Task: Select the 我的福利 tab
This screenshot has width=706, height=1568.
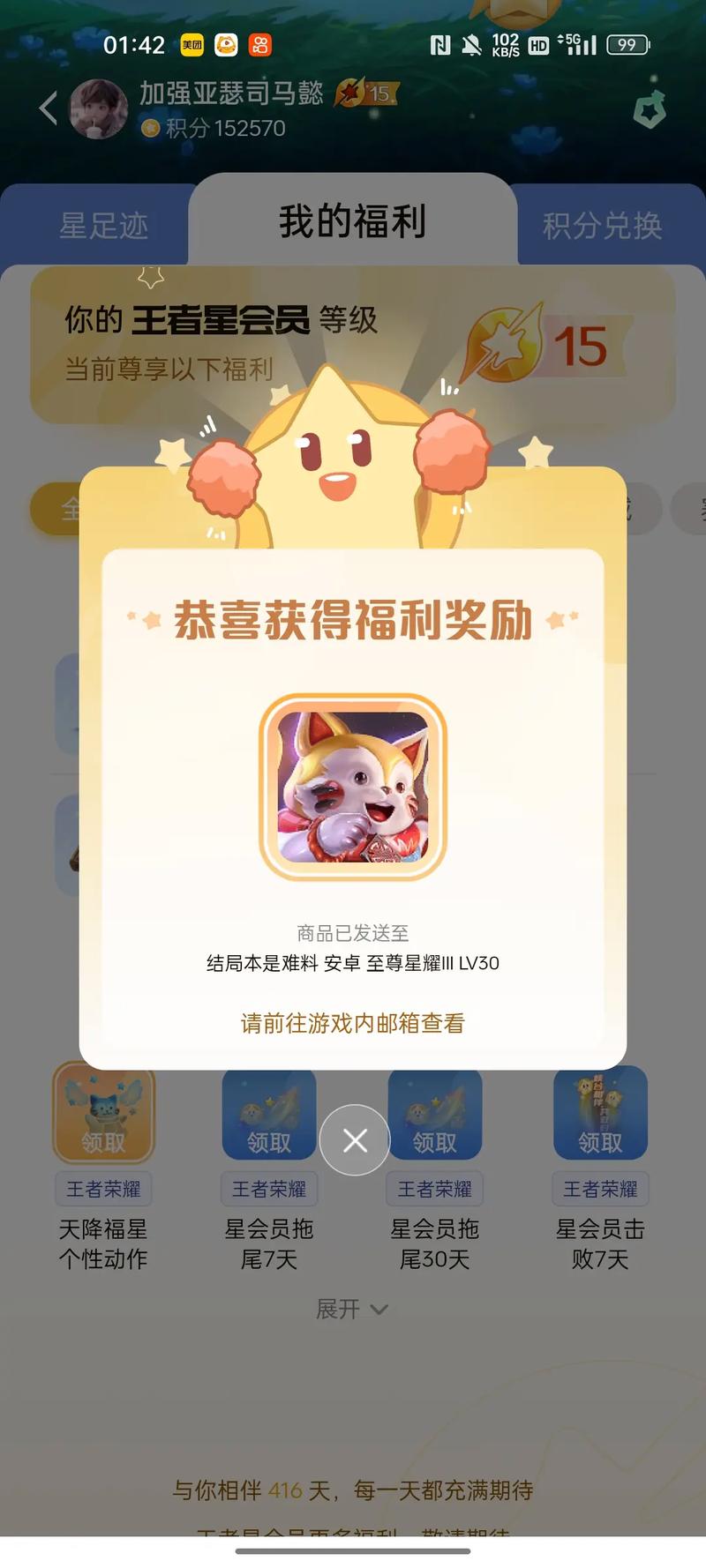Action: pyautogui.click(x=352, y=220)
